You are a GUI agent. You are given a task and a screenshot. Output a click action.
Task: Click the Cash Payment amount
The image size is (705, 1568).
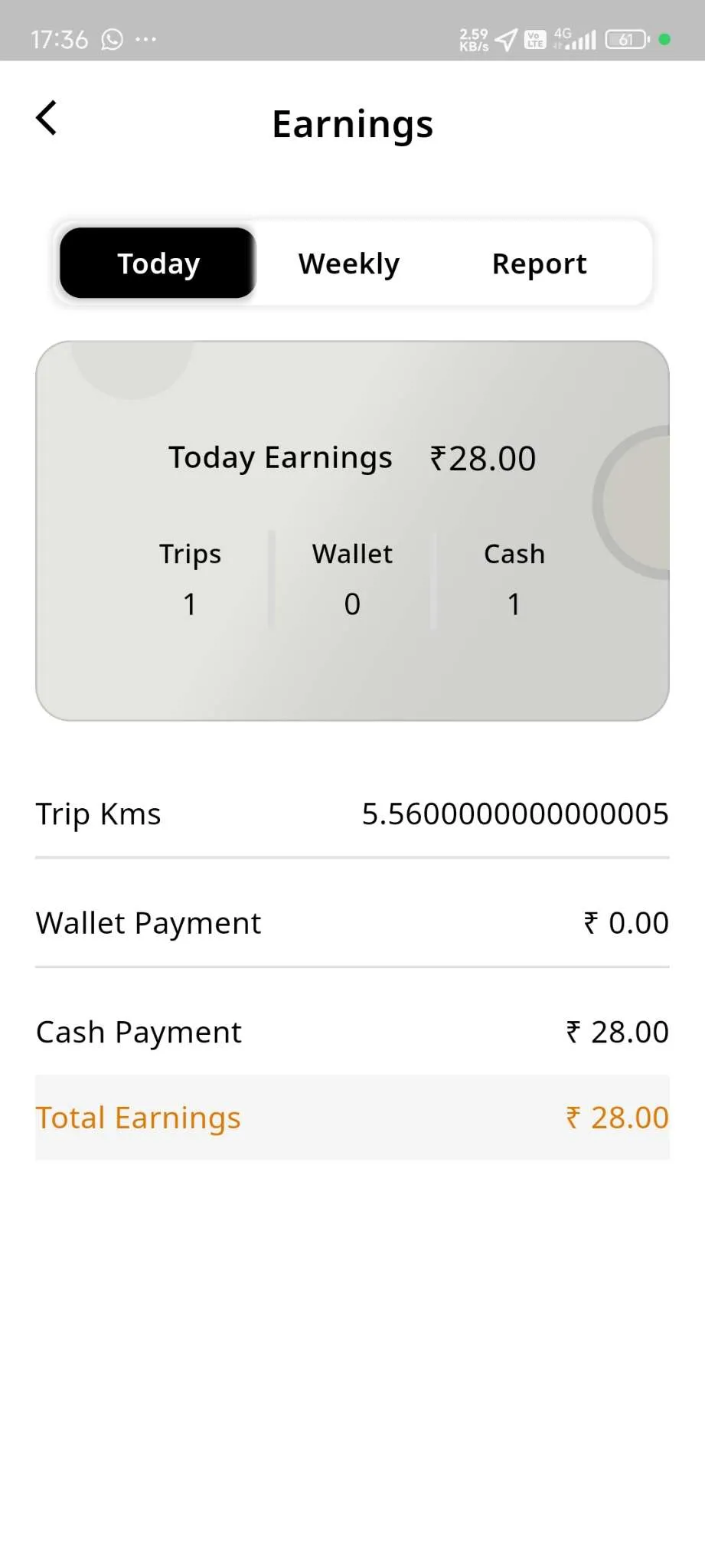[x=617, y=1031]
